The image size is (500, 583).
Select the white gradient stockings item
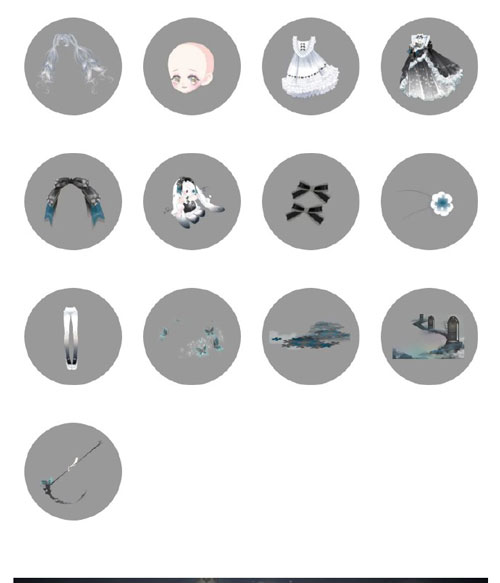pos(73,336)
